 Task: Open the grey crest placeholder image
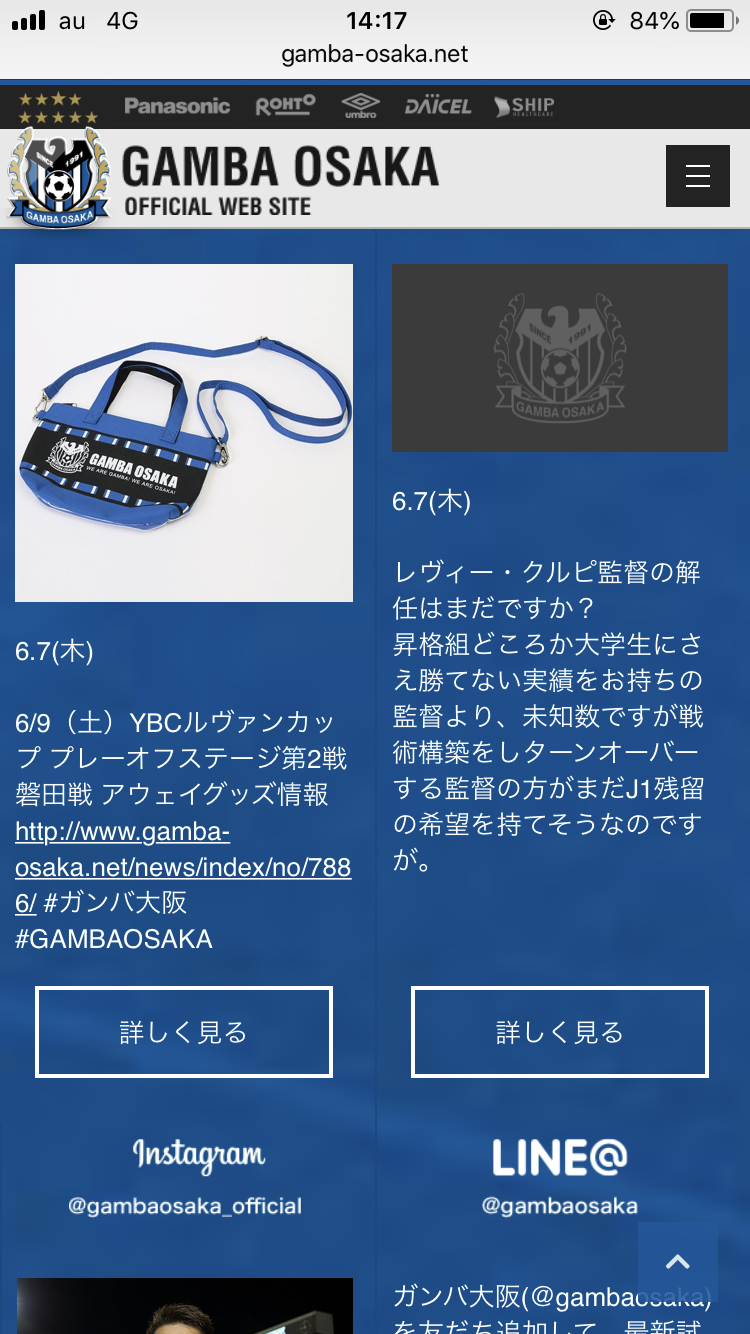point(560,358)
